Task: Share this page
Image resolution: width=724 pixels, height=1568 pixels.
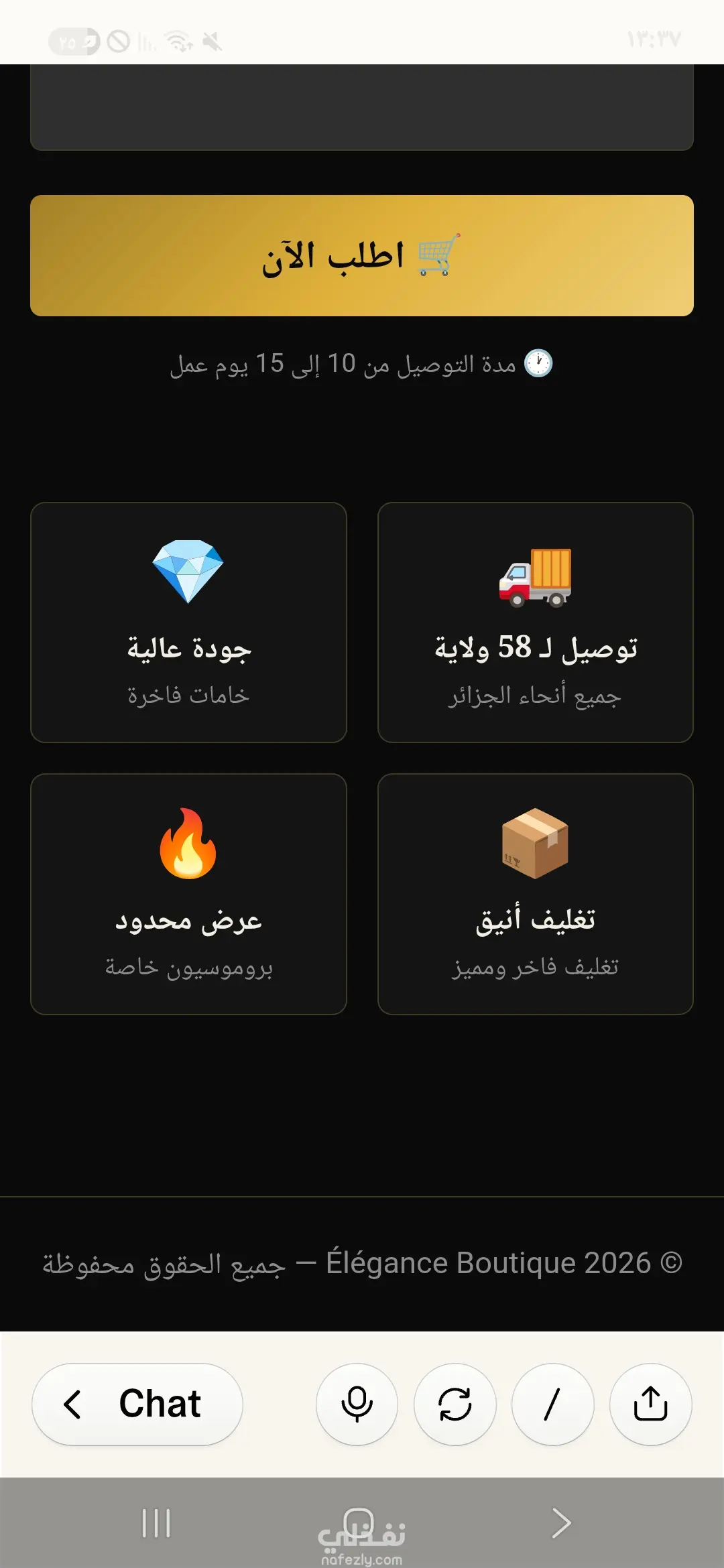Action: tap(650, 1404)
